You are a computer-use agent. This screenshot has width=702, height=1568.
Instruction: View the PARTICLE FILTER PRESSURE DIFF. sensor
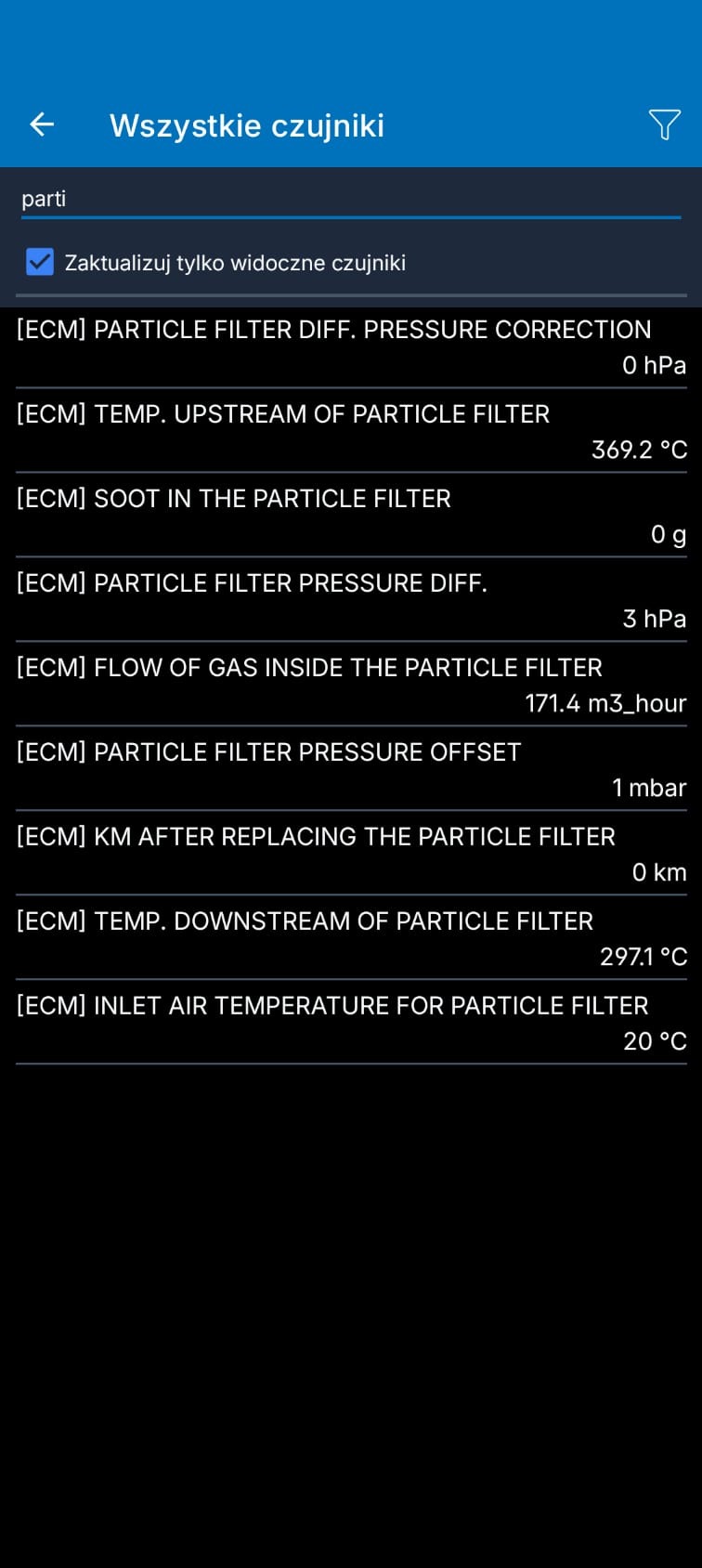coord(351,601)
